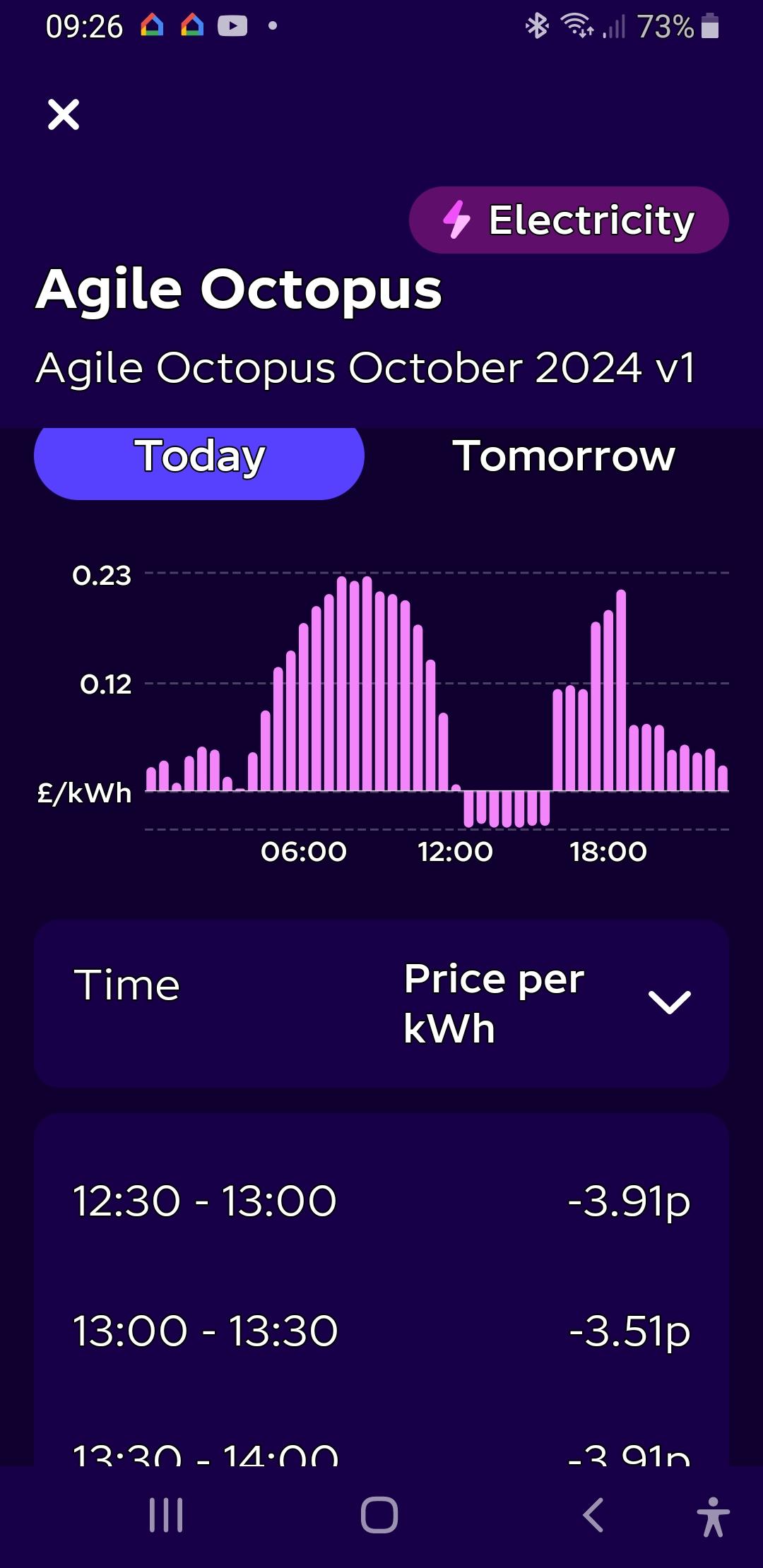The height and width of the screenshot is (1568, 763).
Task: Switch to the Tomorrow tab
Action: click(x=563, y=456)
